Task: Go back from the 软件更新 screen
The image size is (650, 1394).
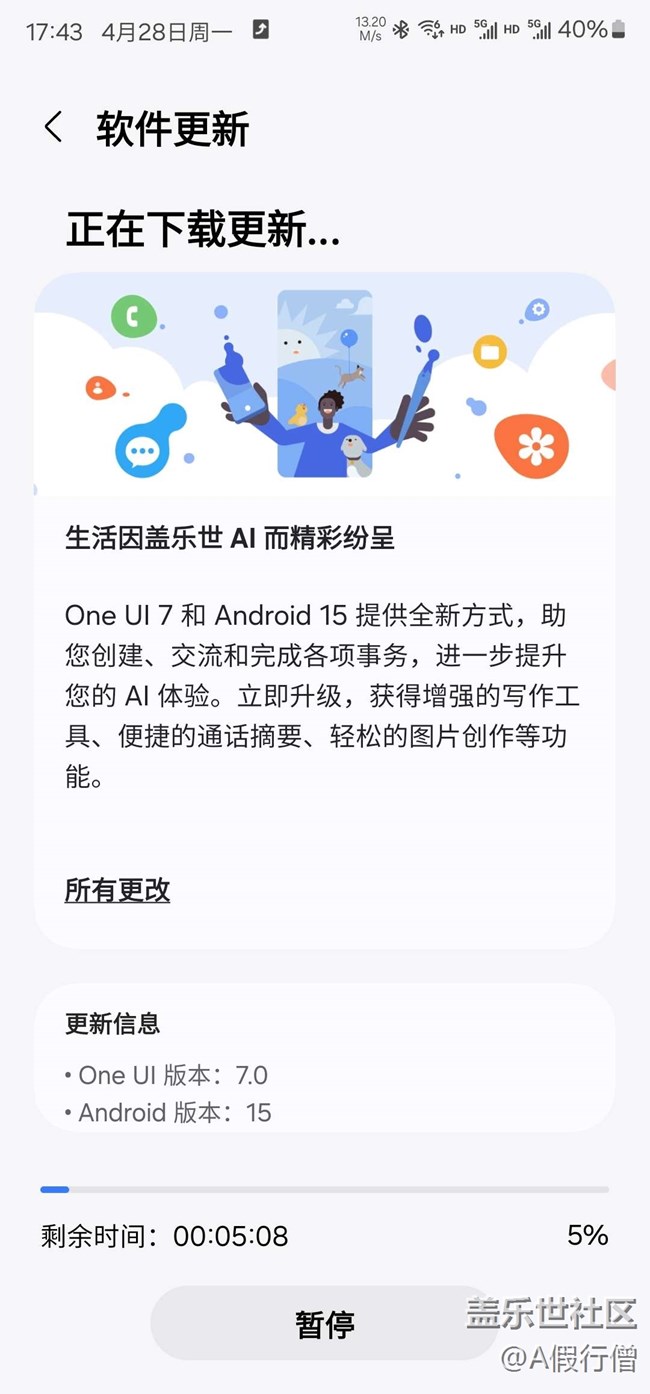Action: (x=54, y=128)
